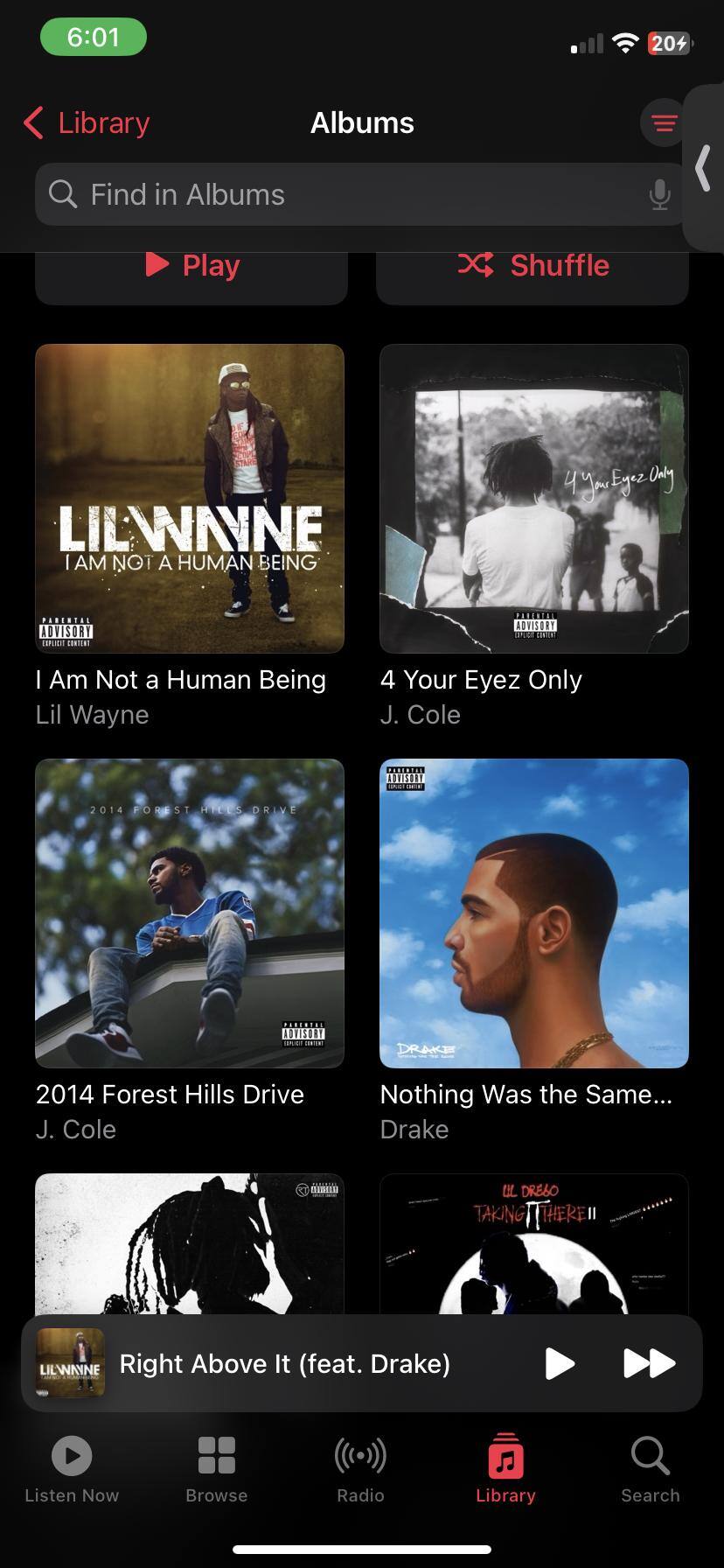Play all albums
Screen dimensions: 724x1568
coord(191,267)
